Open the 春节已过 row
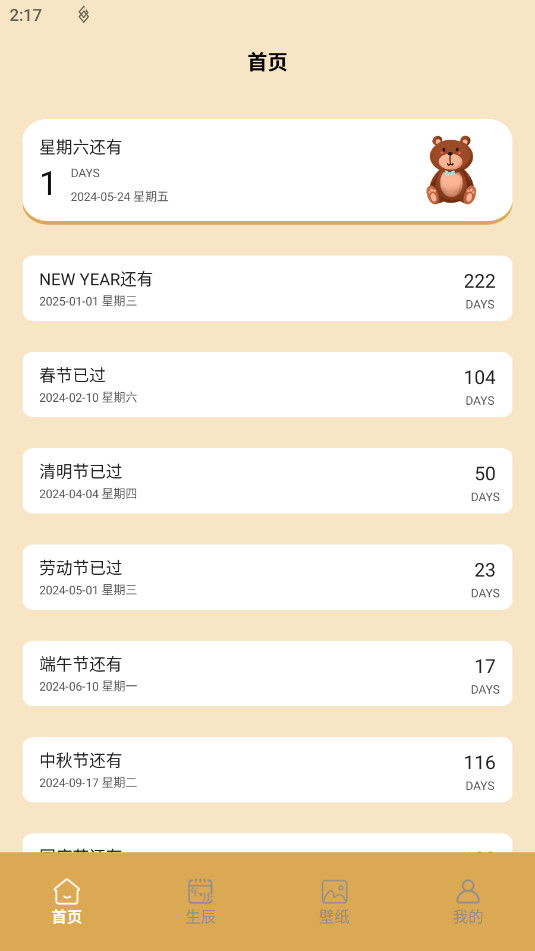The width and height of the screenshot is (535, 951). pos(268,385)
